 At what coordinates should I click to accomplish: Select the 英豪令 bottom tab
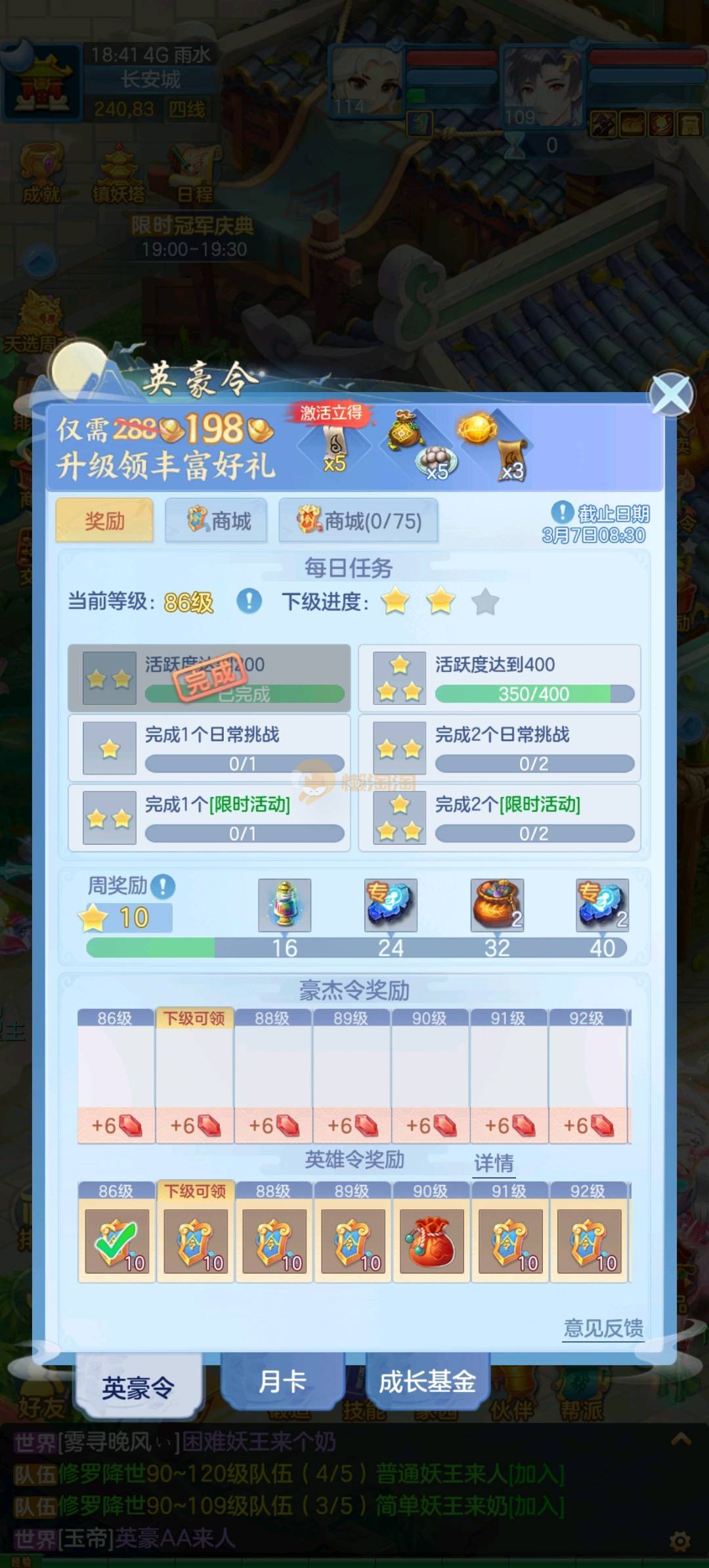(x=138, y=1388)
